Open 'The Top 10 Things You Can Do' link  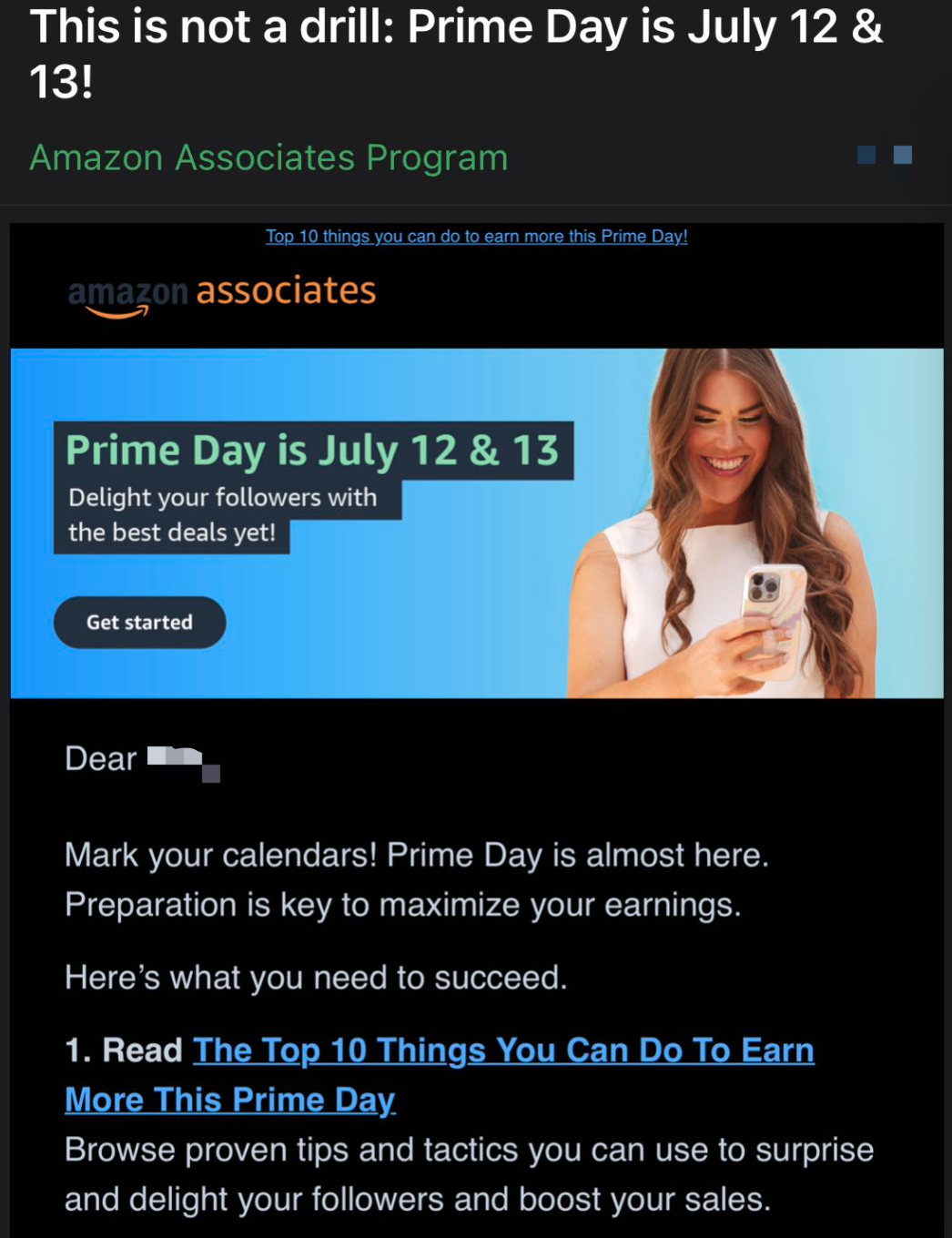(x=502, y=1050)
